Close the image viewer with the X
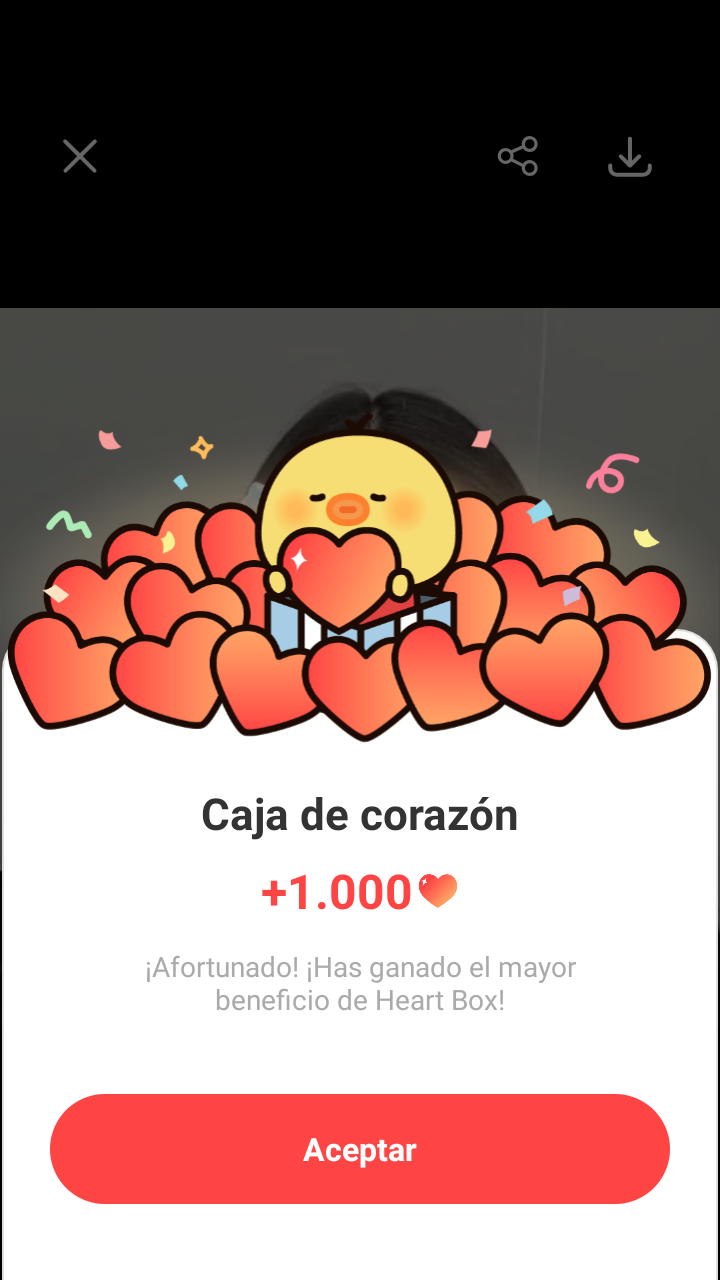The height and width of the screenshot is (1280, 720). point(80,157)
